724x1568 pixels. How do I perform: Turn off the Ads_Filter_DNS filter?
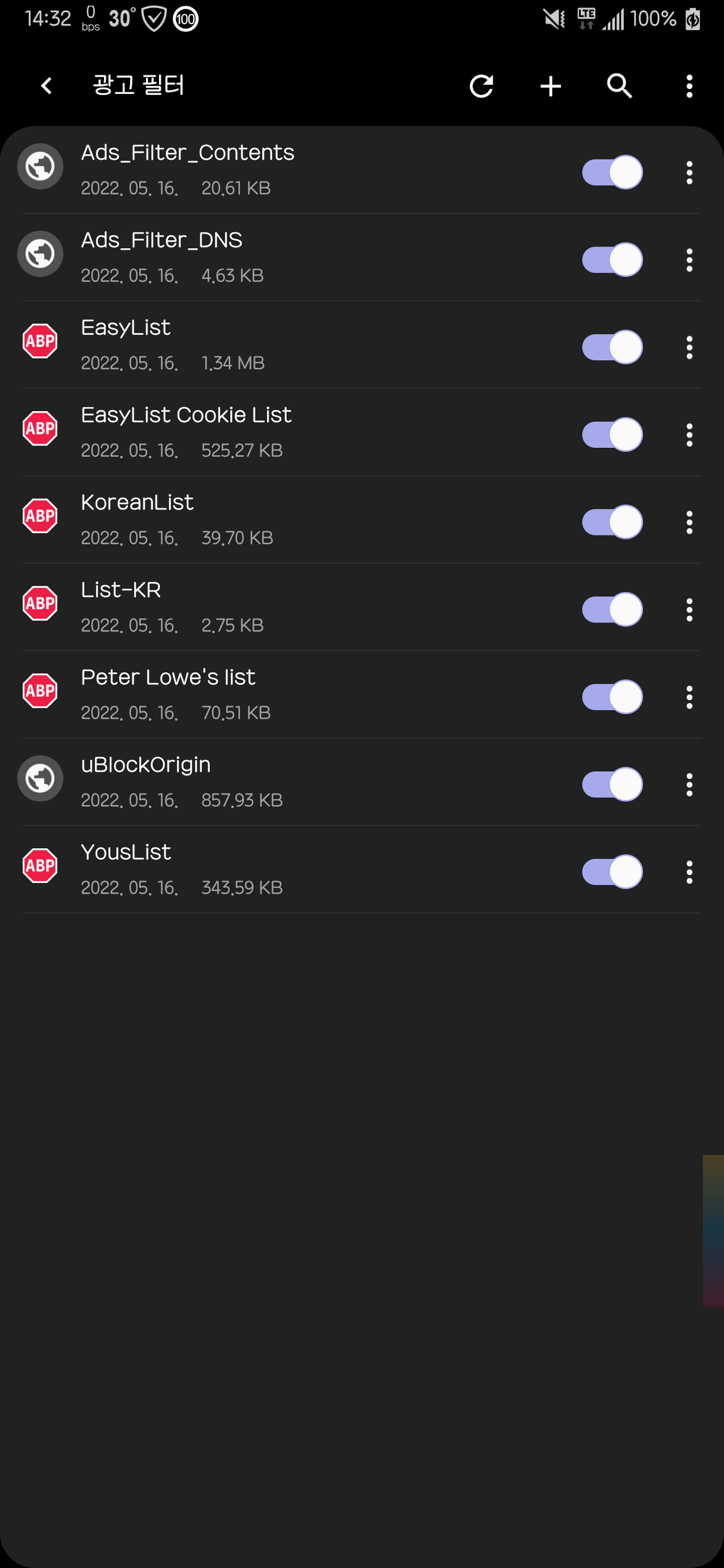coord(612,260)
